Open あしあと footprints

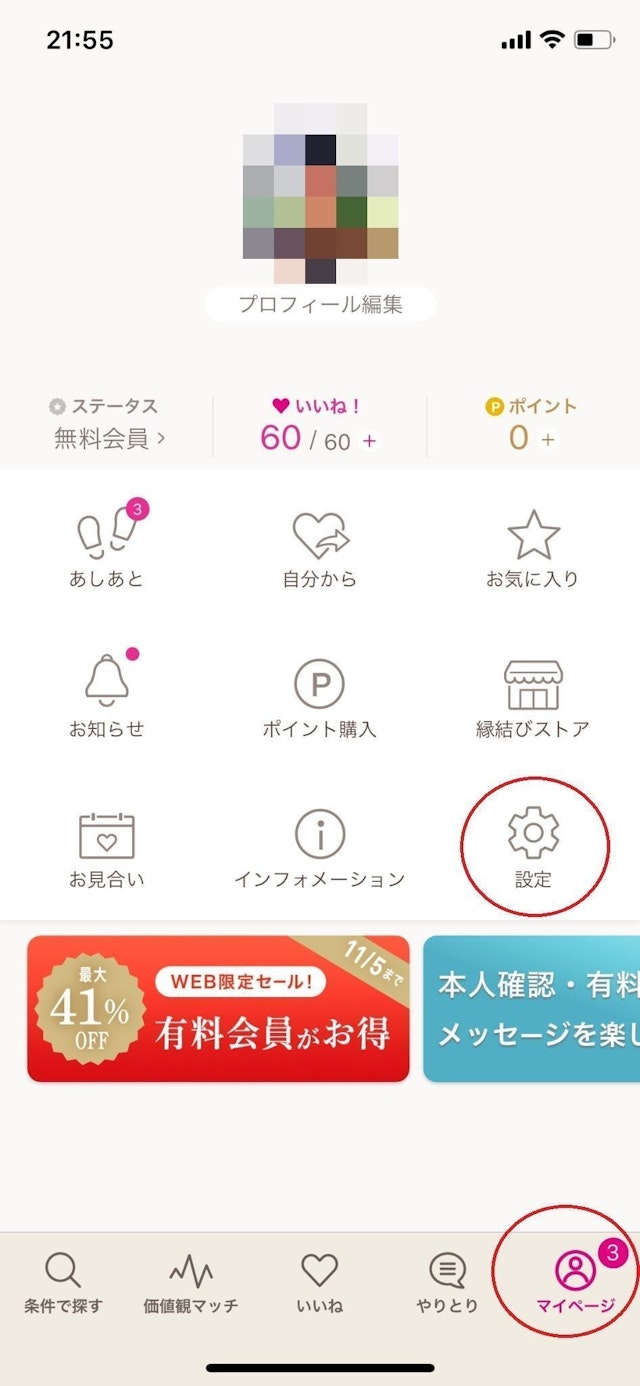pyautogui.click(x=106, y=548)
